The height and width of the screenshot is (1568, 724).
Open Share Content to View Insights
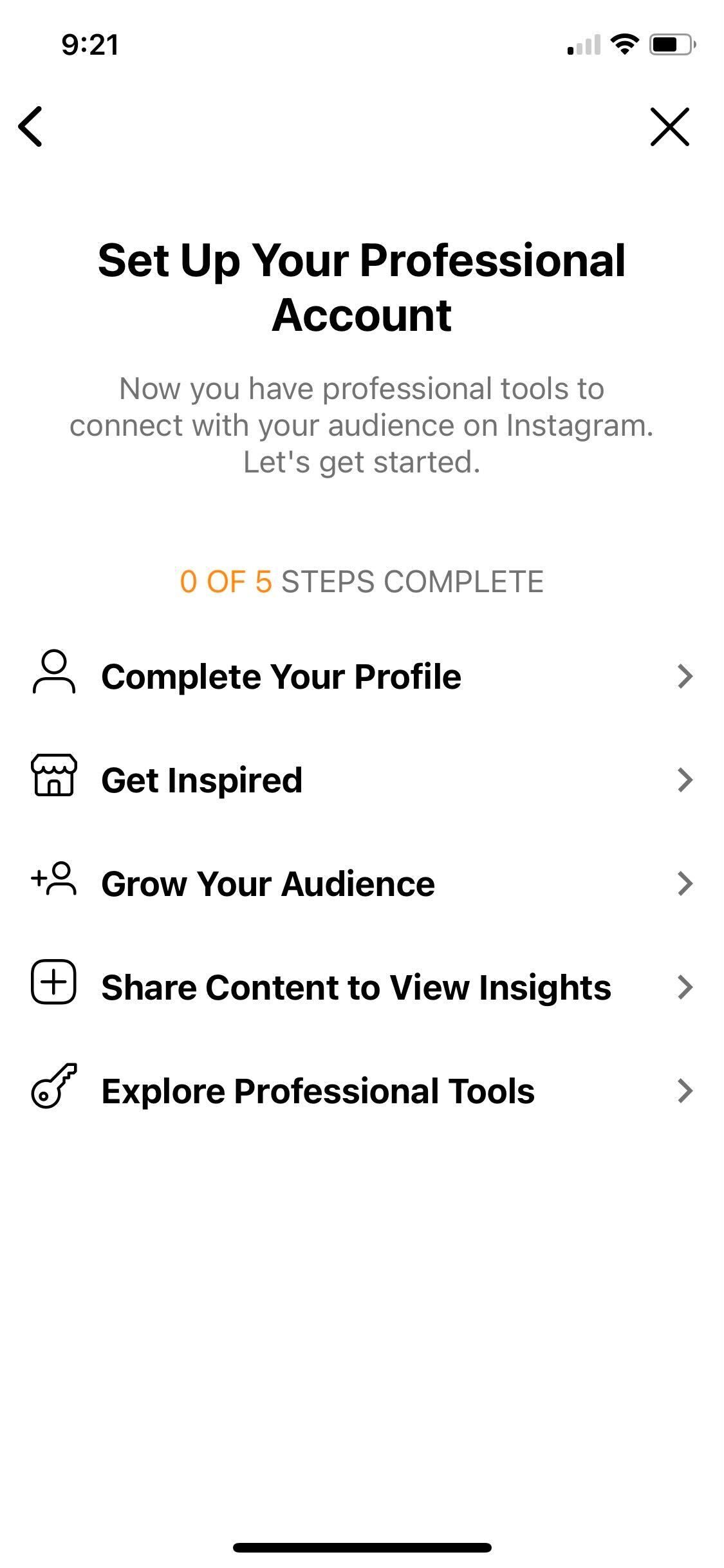tap(362, 987)
